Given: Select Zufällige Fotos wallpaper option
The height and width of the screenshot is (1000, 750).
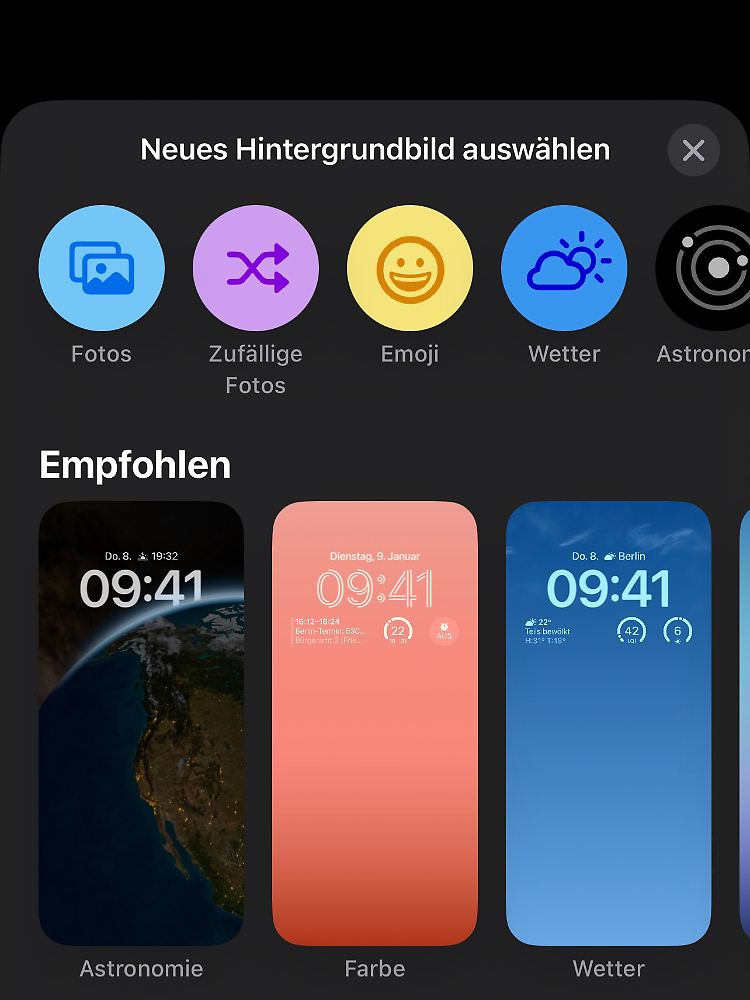Looking at the screenshot, I should pos(255,268).
